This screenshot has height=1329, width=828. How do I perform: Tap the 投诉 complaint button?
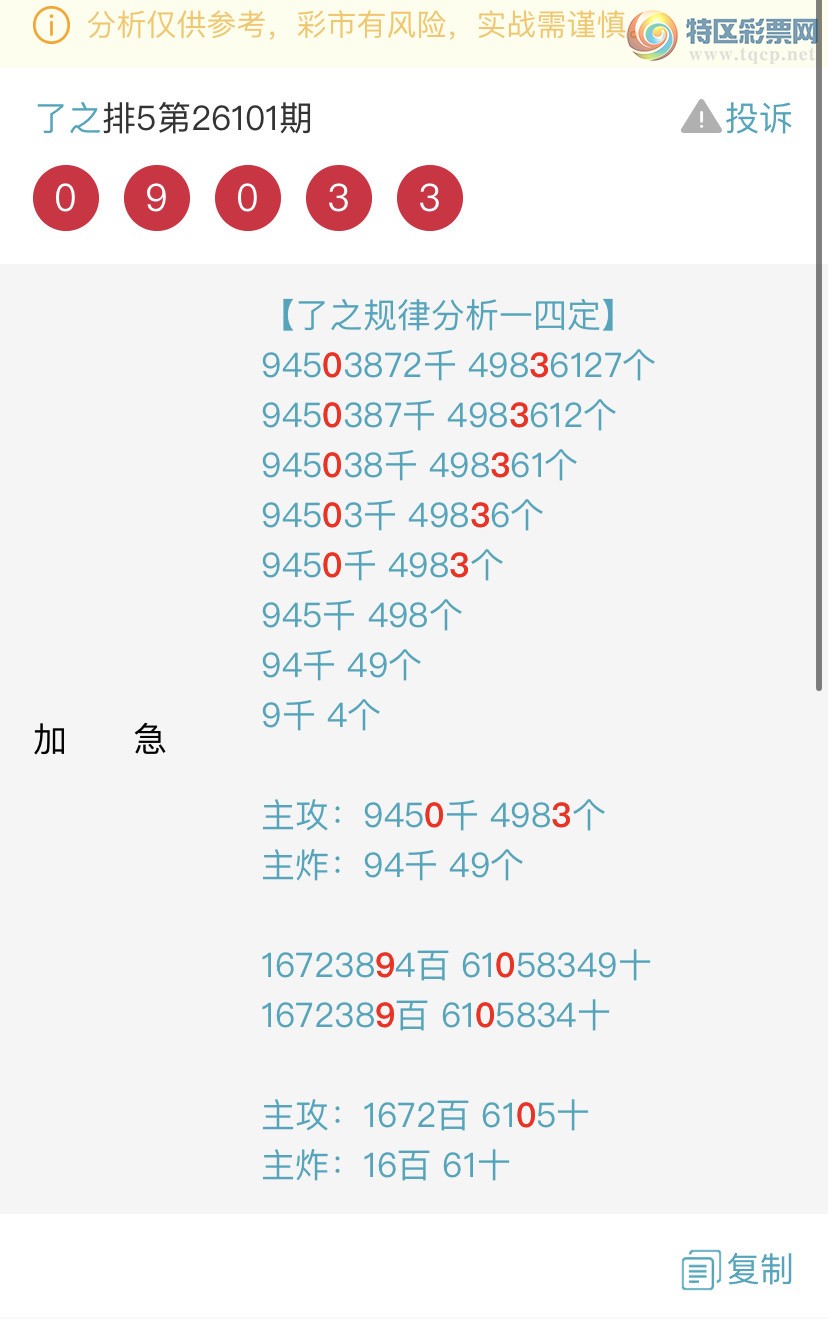pos(737,118)
